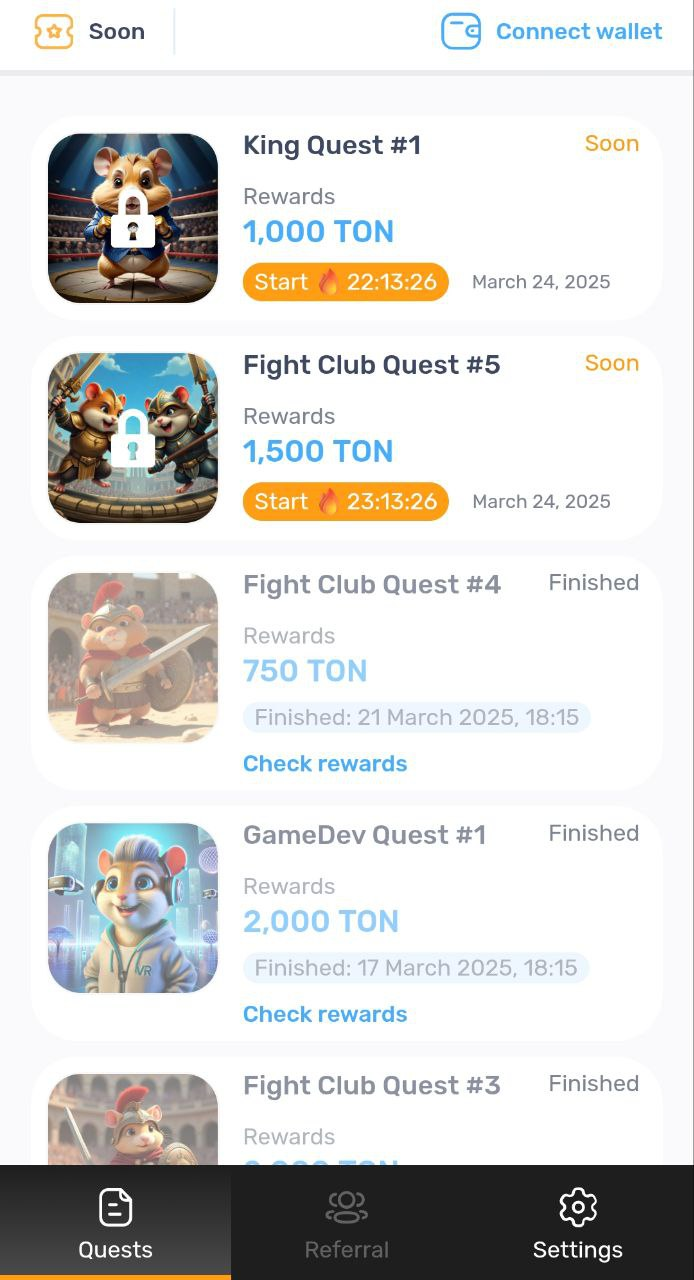Go to the Referral tab

pos(347,1222)
